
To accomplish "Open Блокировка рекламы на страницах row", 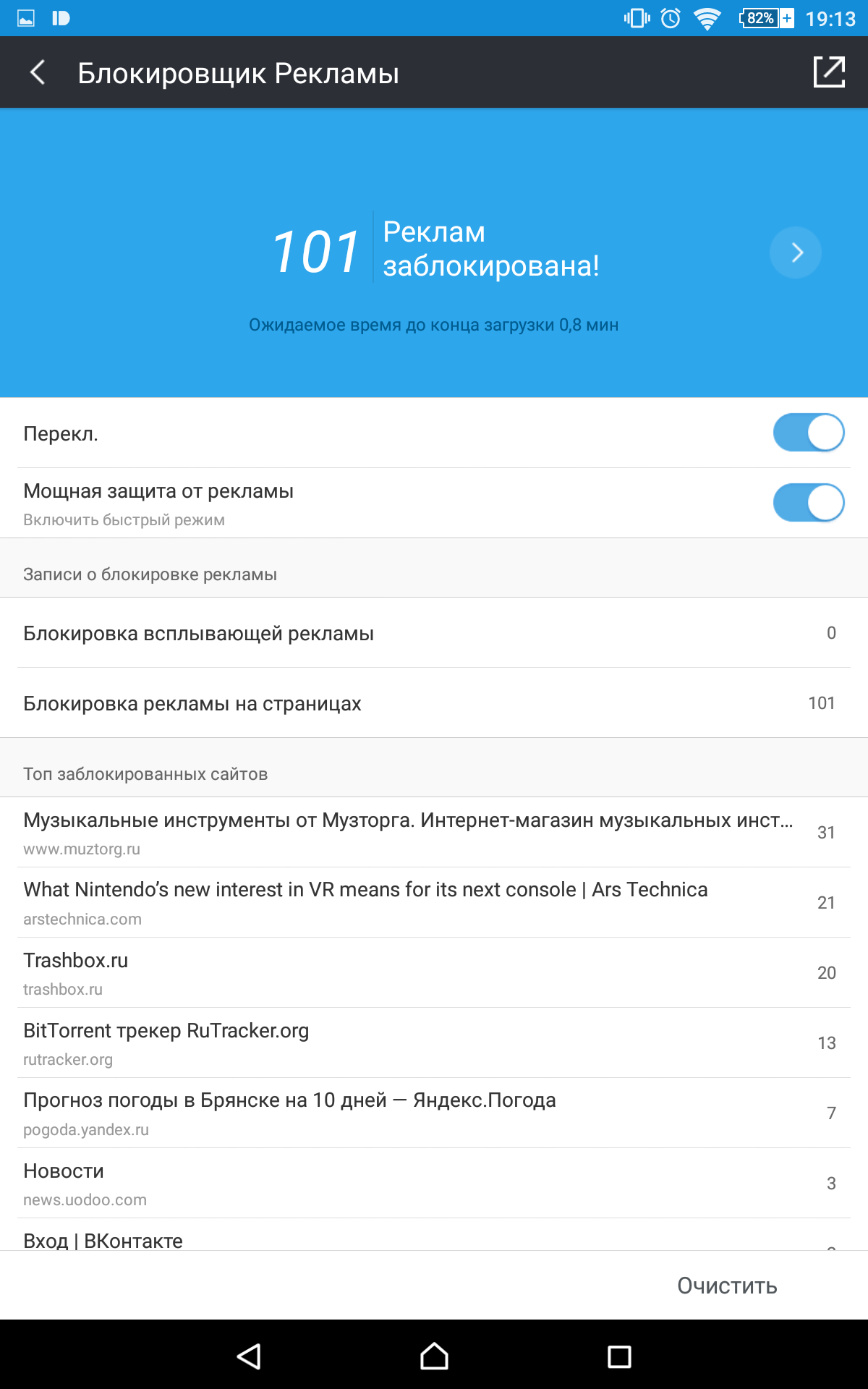I will click(x=434, y=703).
